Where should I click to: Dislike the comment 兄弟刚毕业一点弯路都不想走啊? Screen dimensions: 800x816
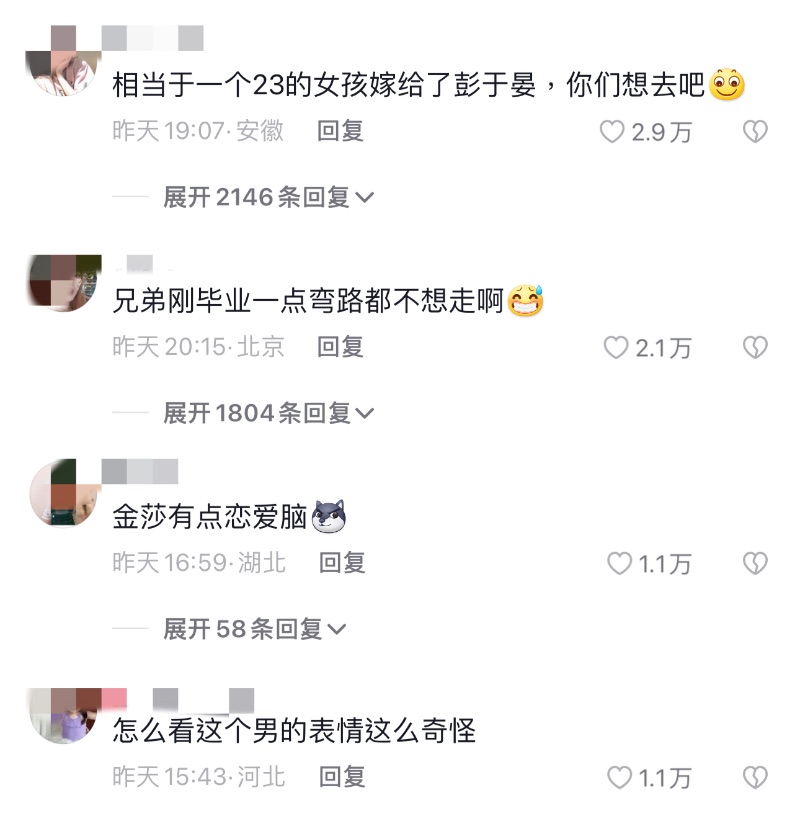[754, 348]
